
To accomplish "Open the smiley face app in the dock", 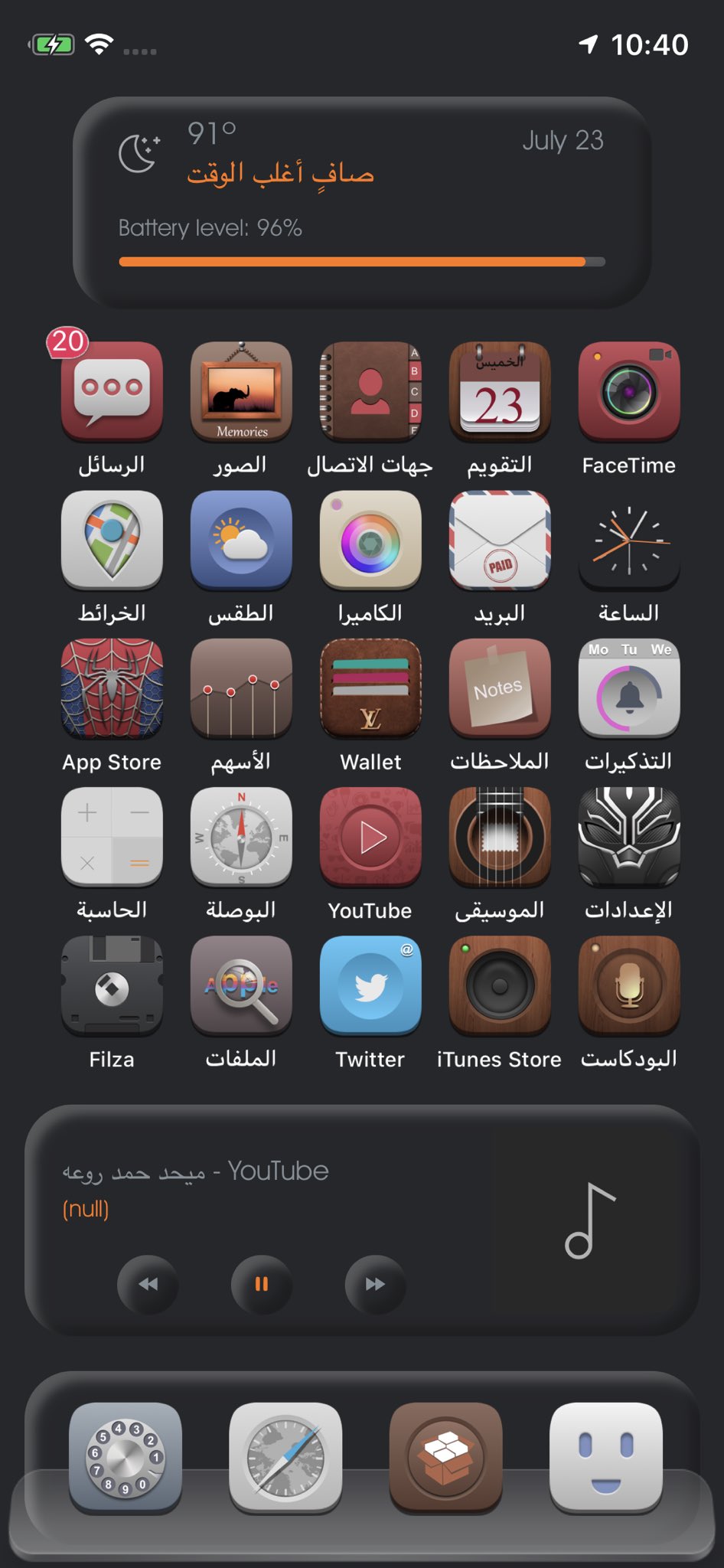I will (x=606, y=1458).
